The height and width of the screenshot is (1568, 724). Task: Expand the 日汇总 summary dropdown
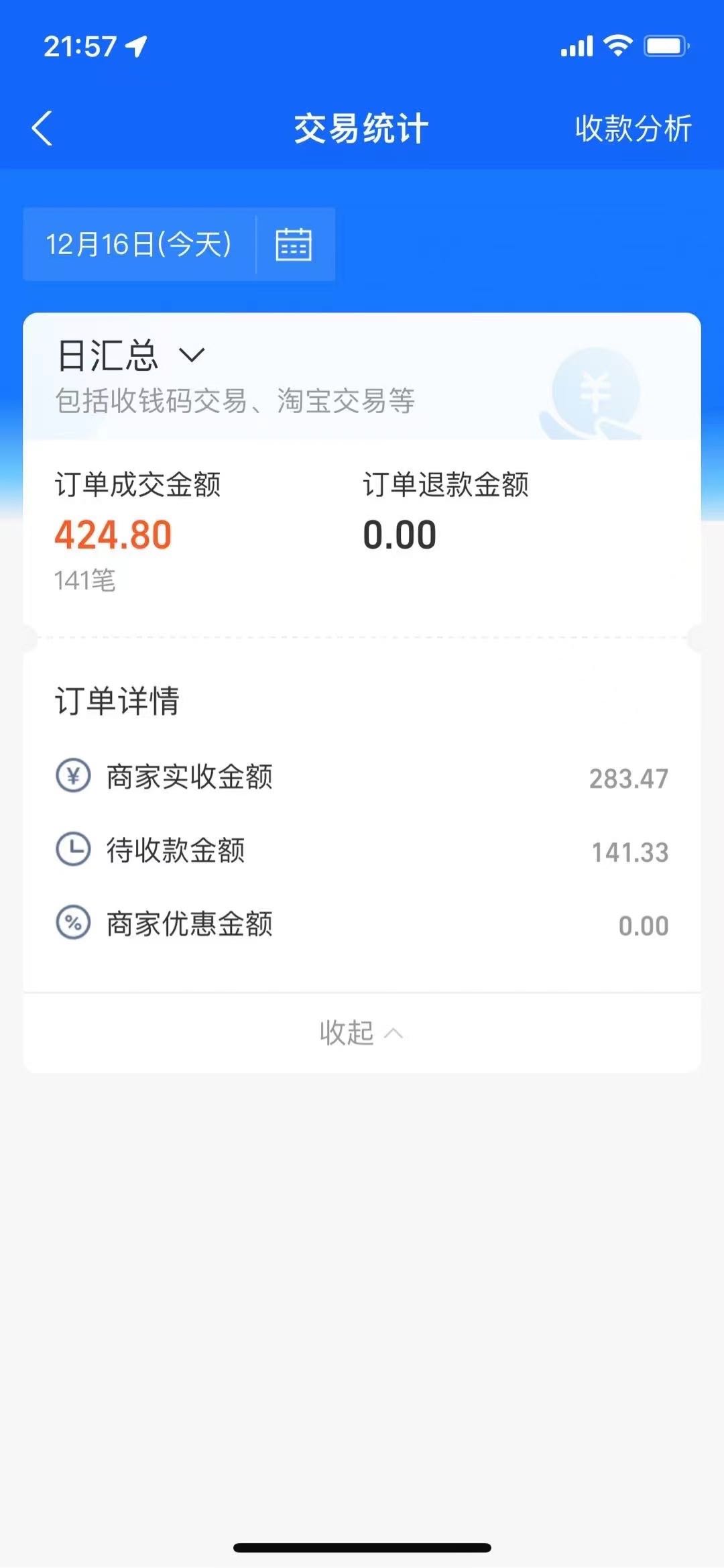[x=131, y=355]
